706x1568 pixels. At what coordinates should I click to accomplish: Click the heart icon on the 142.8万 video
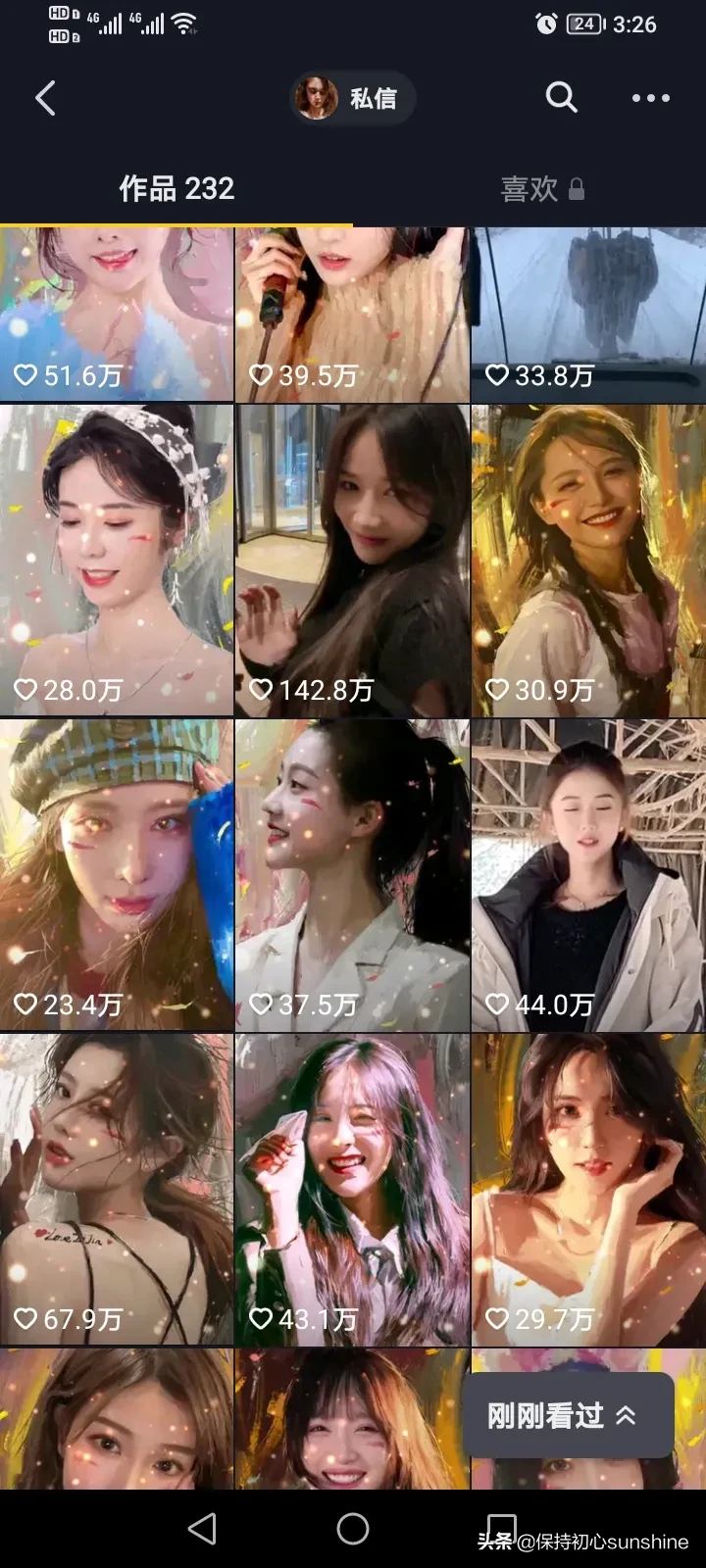click(x=260, y=690)
